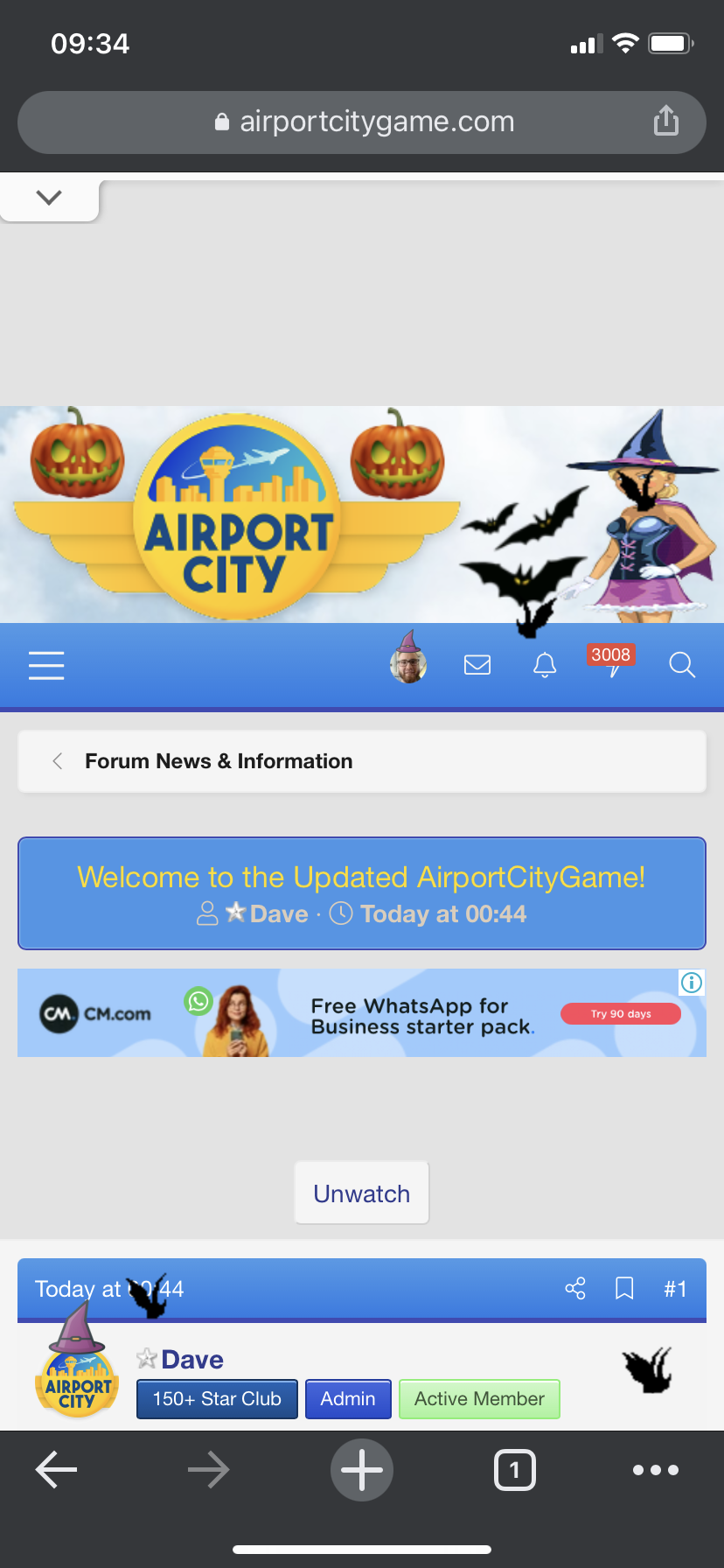Go back to Forum News & Information

click(219, 761)
